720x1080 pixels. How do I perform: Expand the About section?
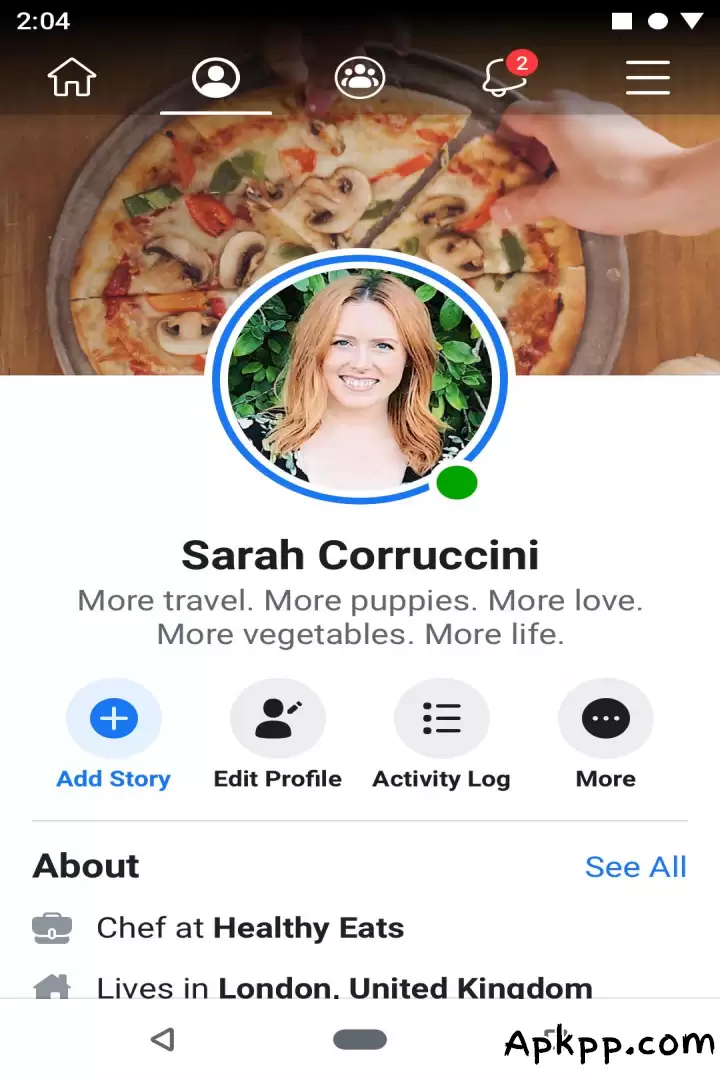(x=85, y=866)
